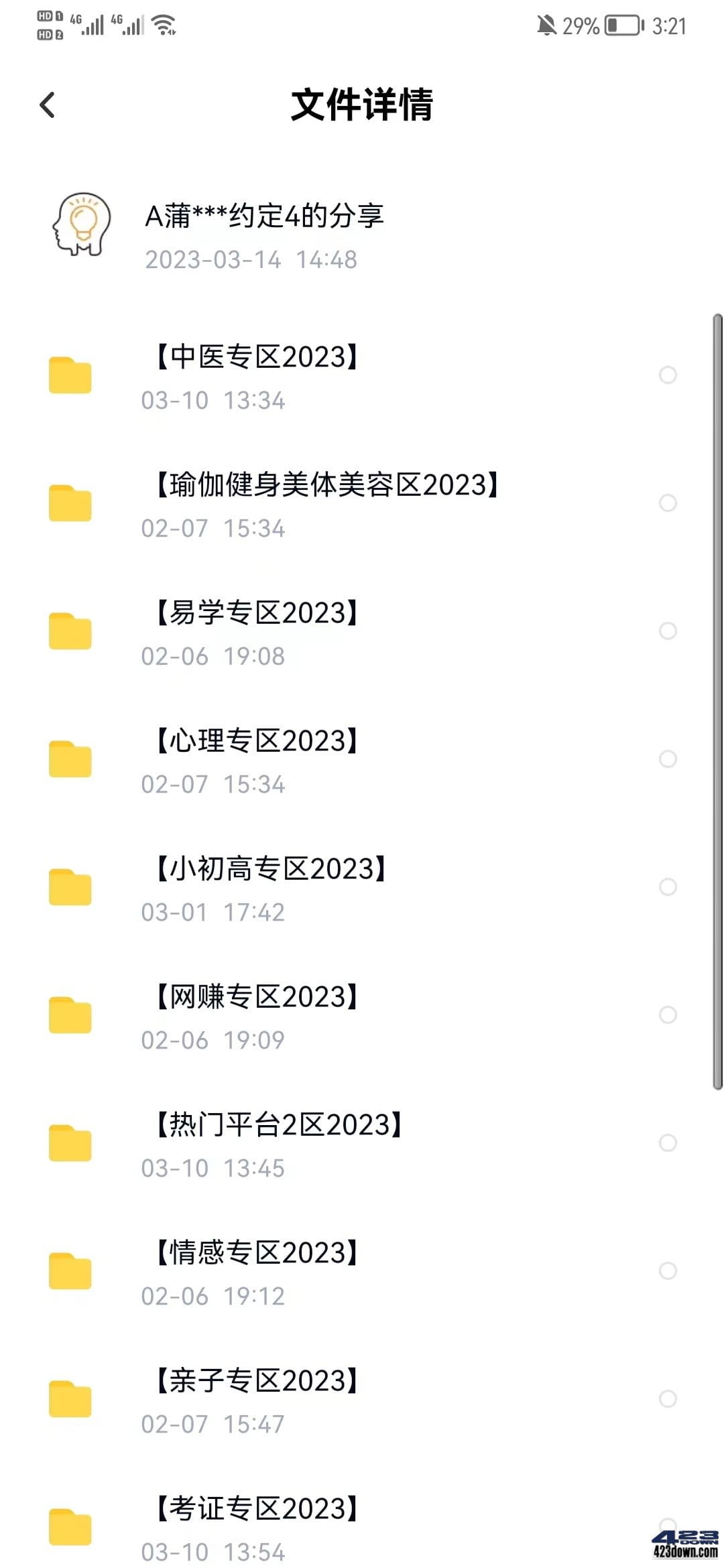
Task: Select the circle next to 【热门平台2区2023】
Action: point(668,1143)
